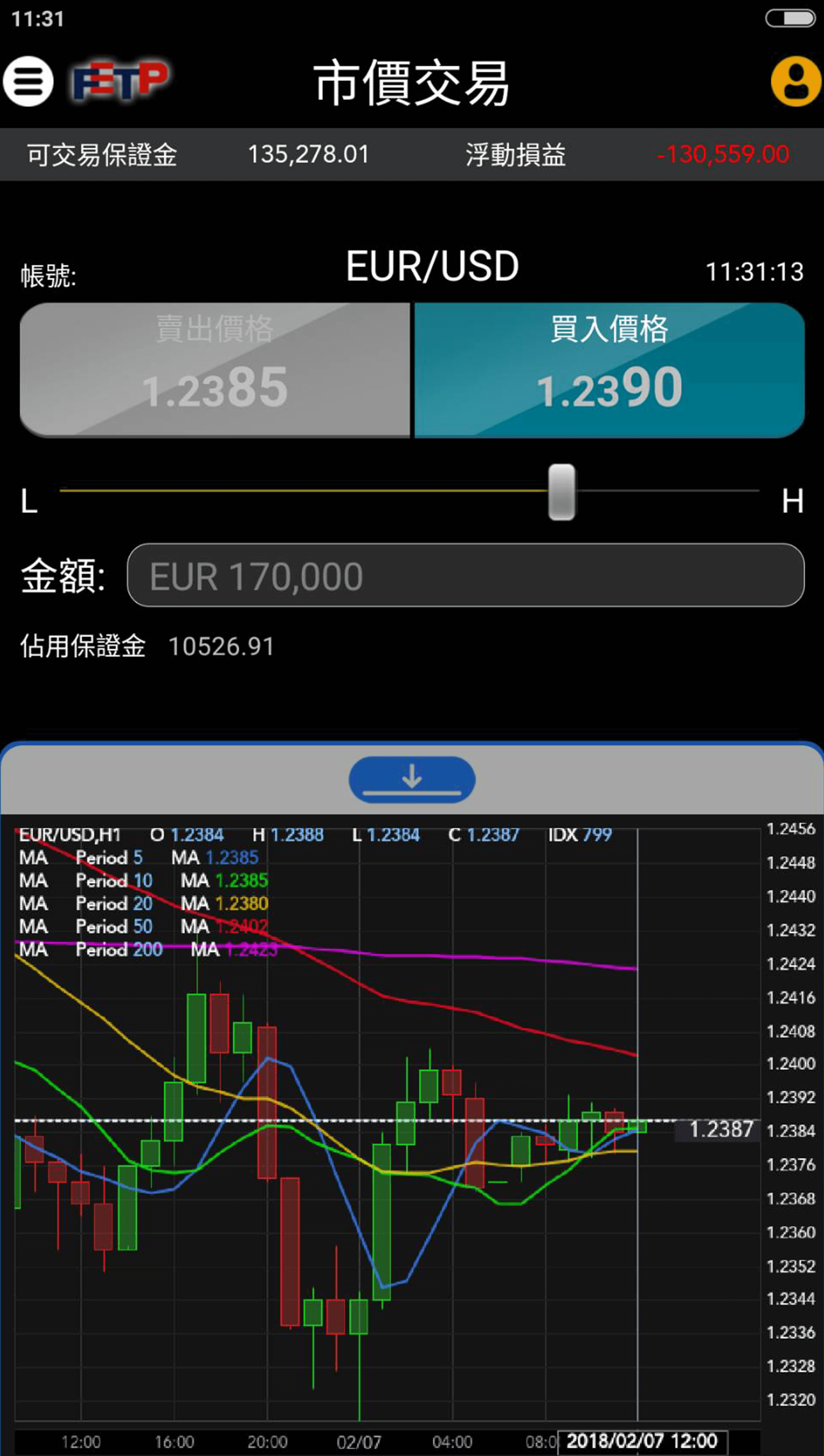This screenshot has width=824, height=1456.
Task: Tap the buy price 1.2390 button
Action: (x=609, y=370)
